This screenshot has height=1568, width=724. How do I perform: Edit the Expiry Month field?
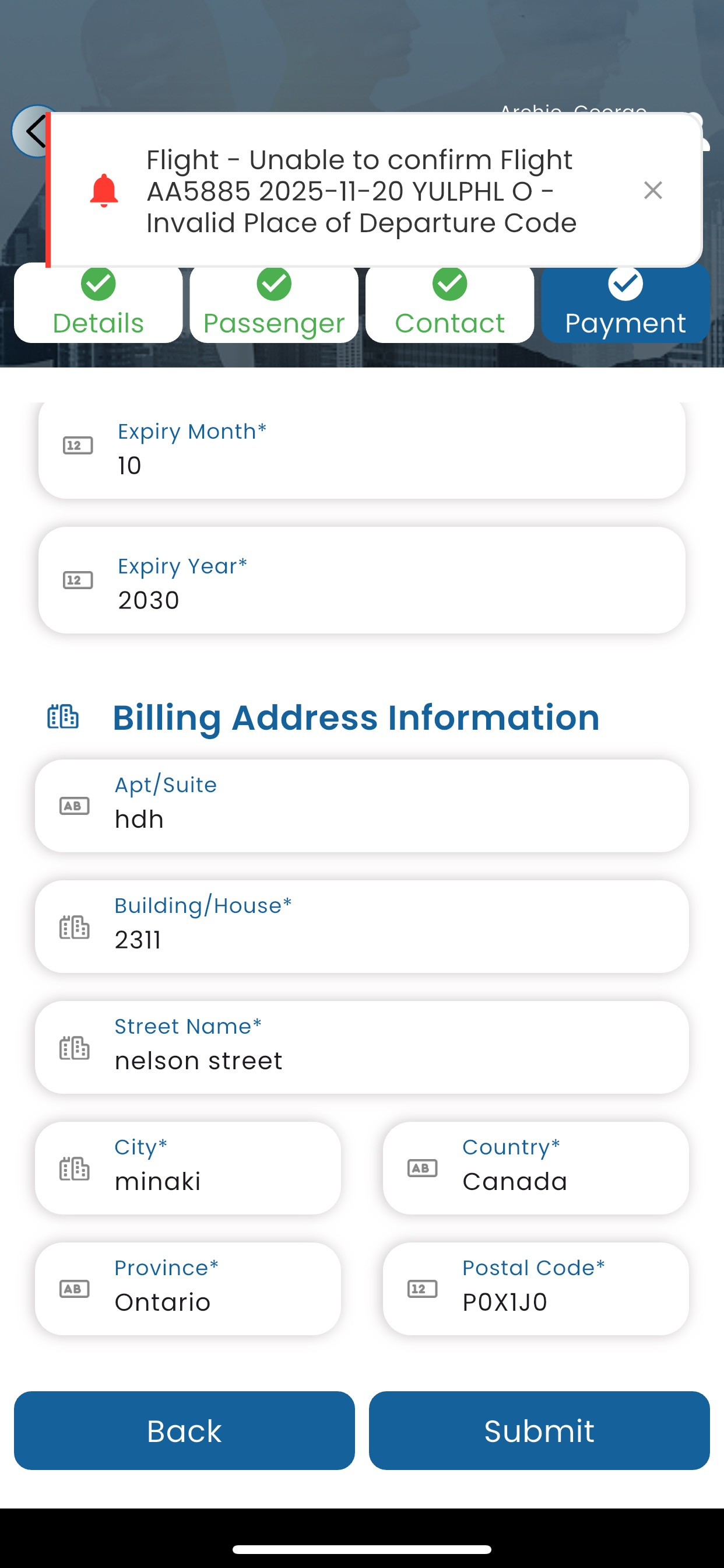point(361,449)
